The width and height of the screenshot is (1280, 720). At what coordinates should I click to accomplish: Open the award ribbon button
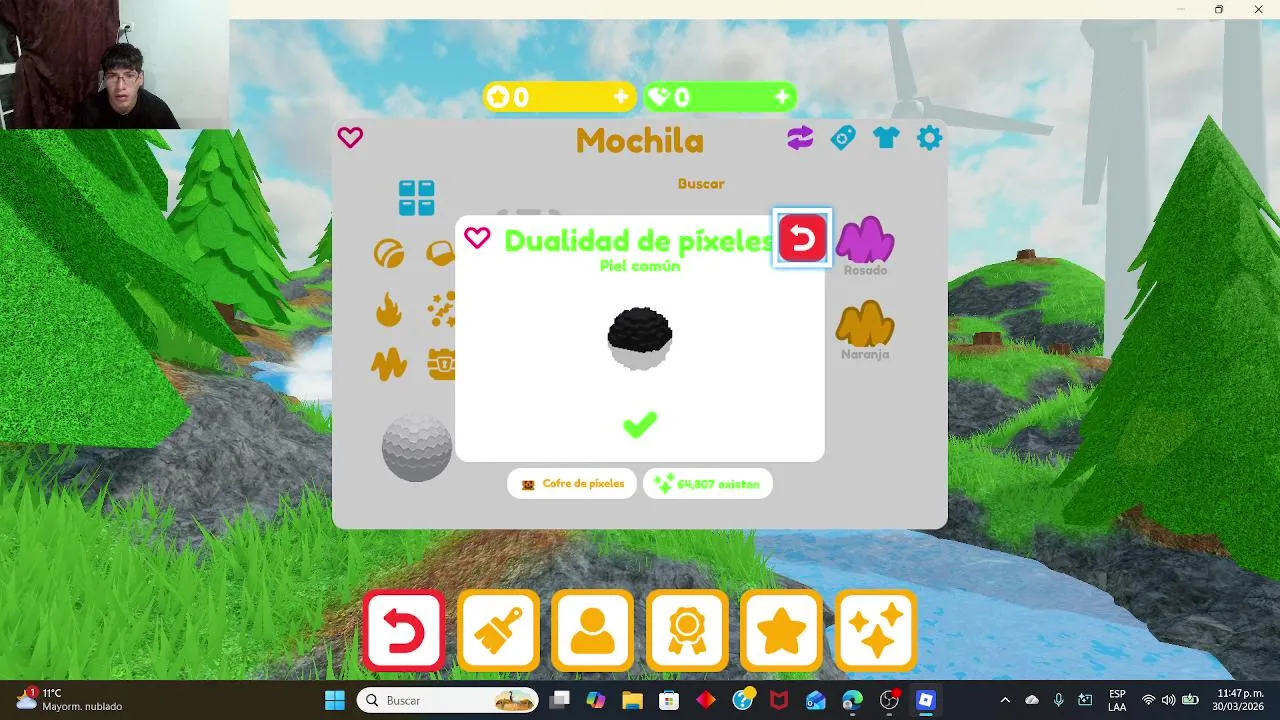click(687, 631)
